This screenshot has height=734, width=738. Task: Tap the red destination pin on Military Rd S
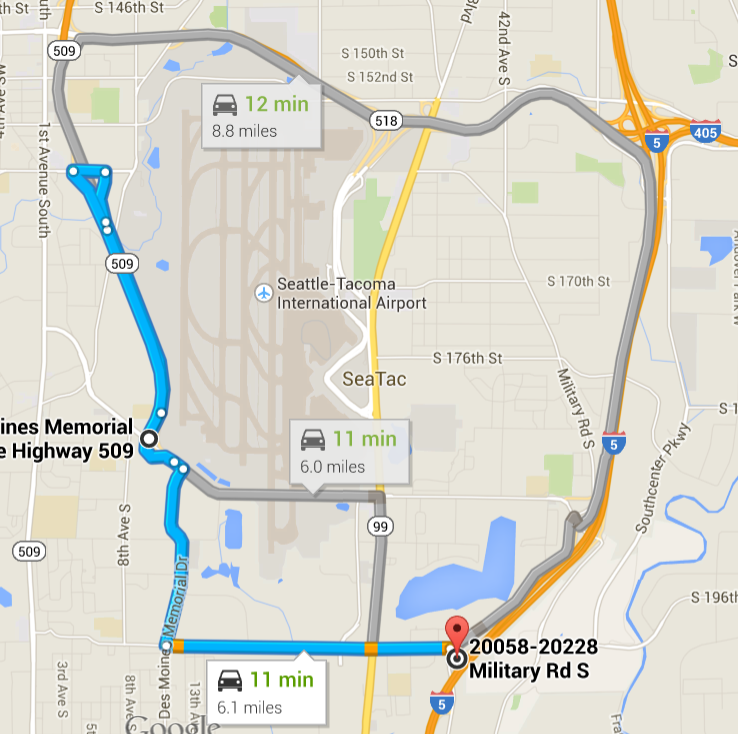coord(456,635)
